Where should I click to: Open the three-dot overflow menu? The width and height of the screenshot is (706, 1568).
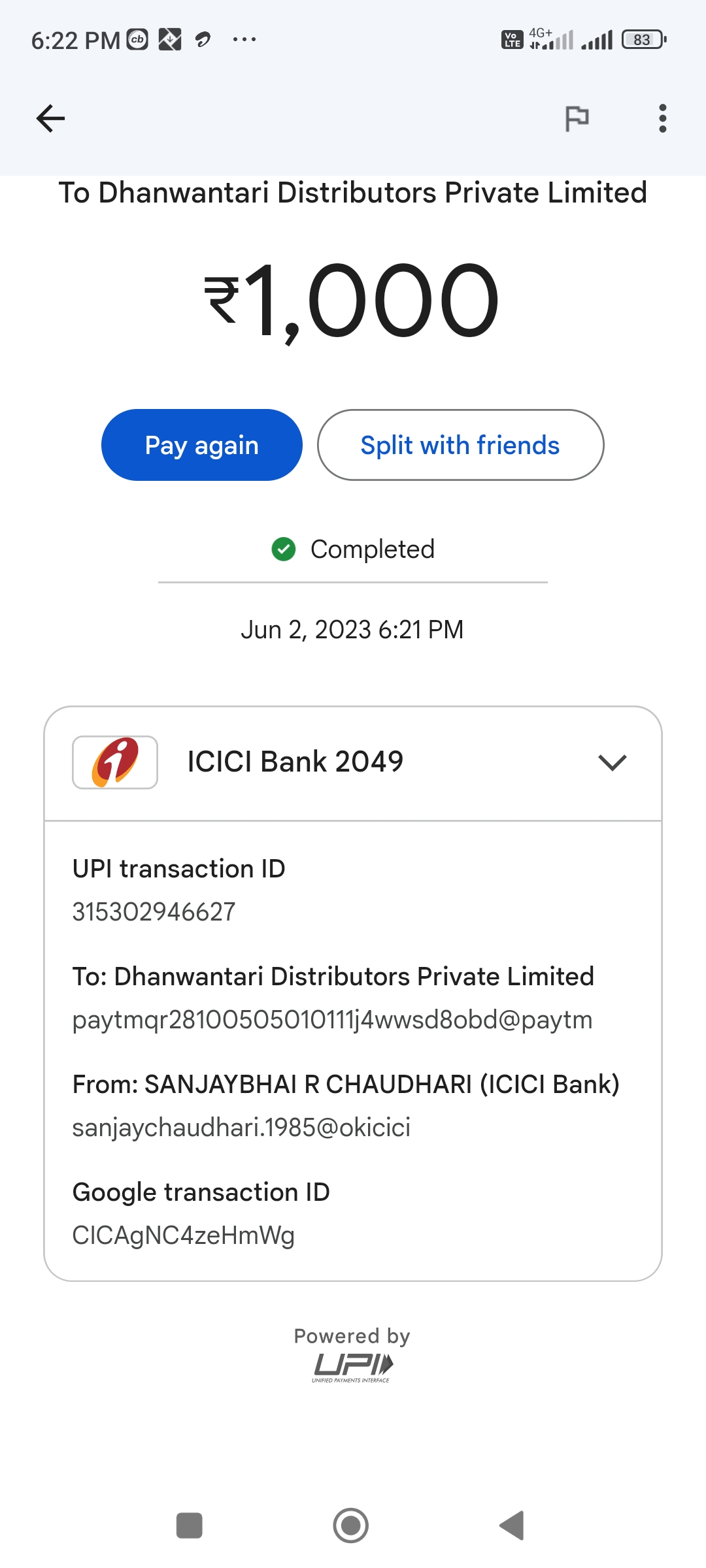pos(663,118)
